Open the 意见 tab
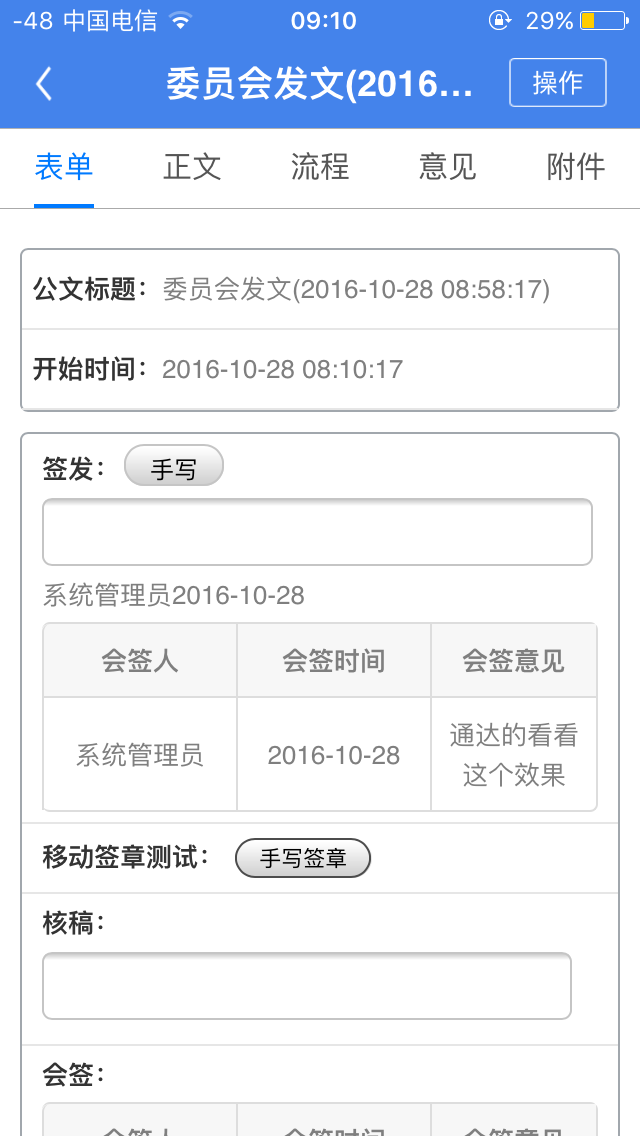Screen dimensions: 640x1136 coord(448,167)
